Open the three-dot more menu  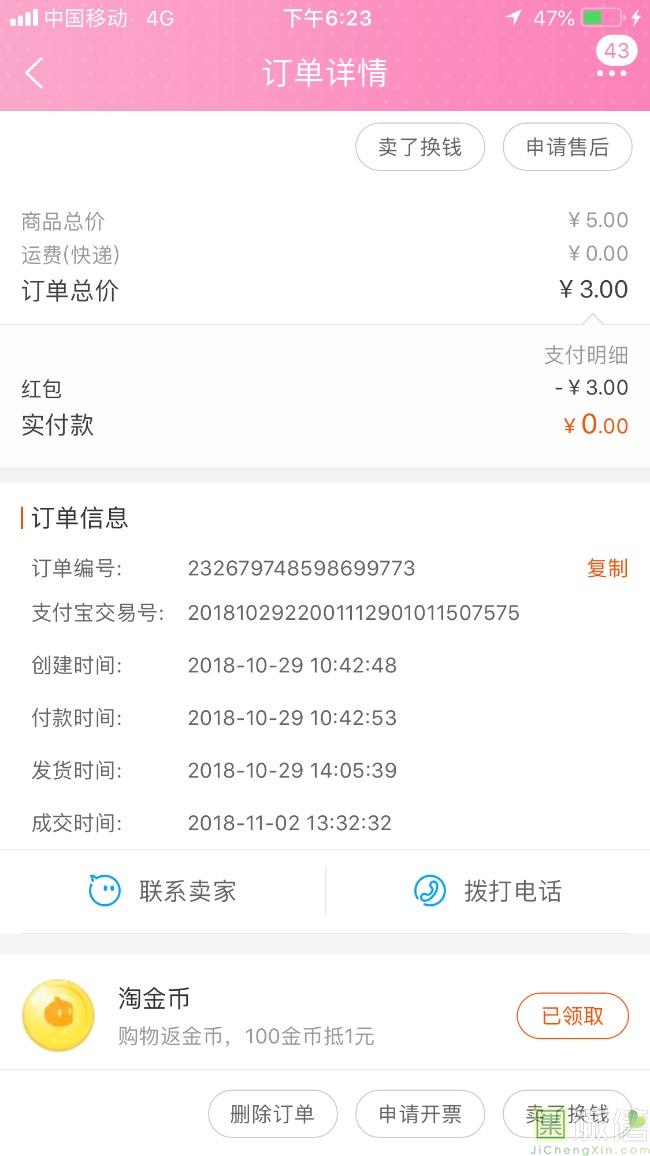(612, 73)
